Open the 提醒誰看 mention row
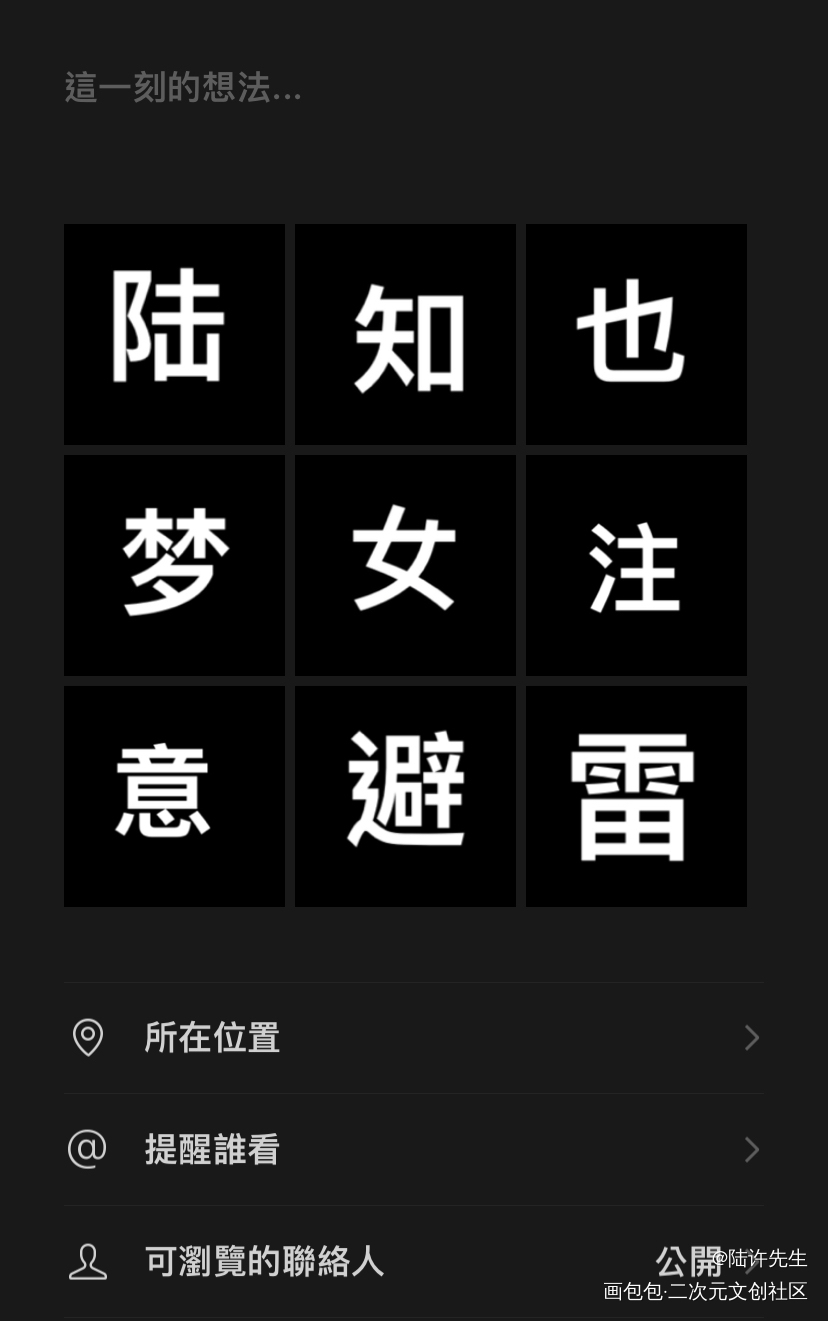The image size is (828, 1321). (x=412, y=1150)
